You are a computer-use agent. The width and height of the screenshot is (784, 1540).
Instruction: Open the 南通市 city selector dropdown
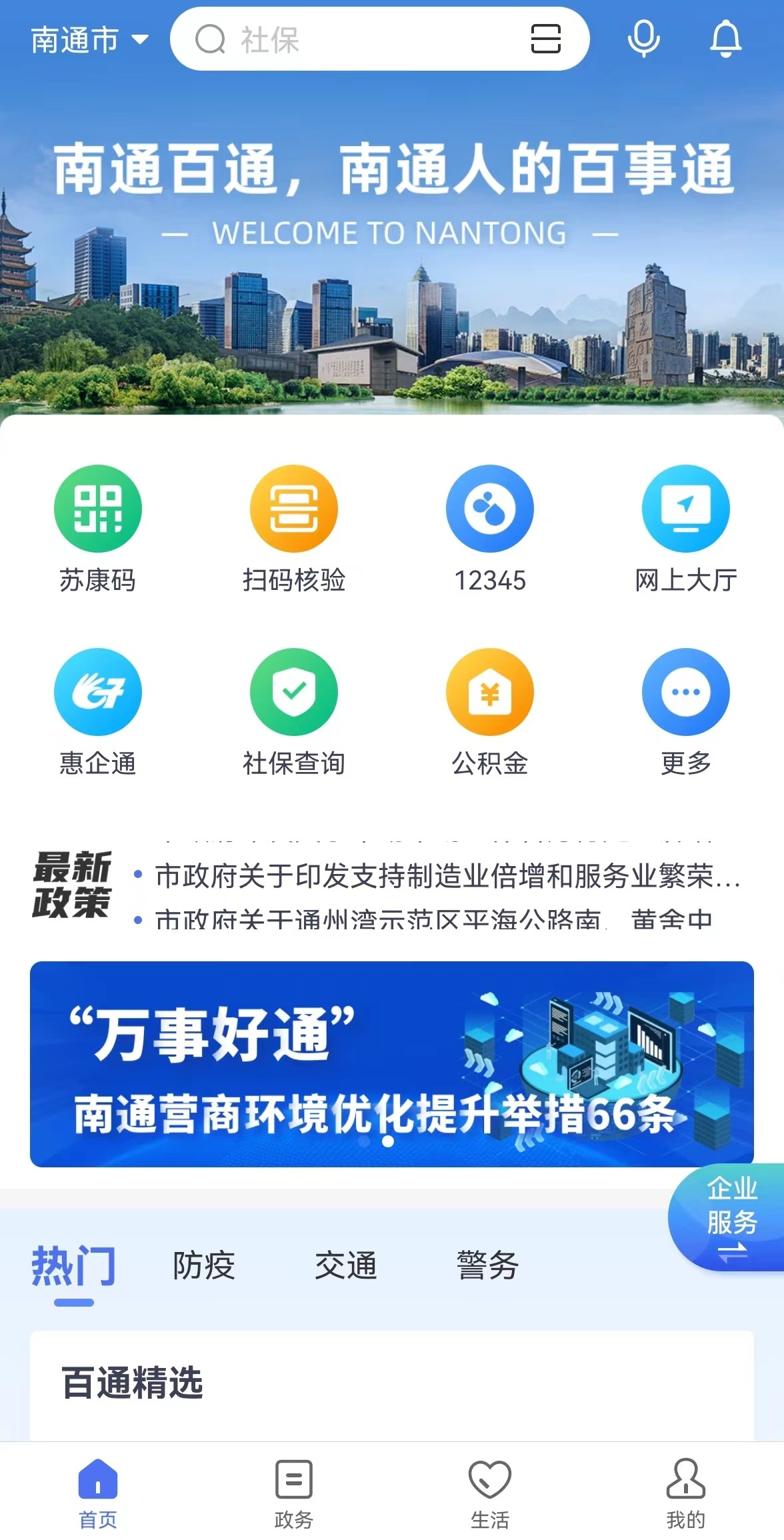tap(89, 40)
